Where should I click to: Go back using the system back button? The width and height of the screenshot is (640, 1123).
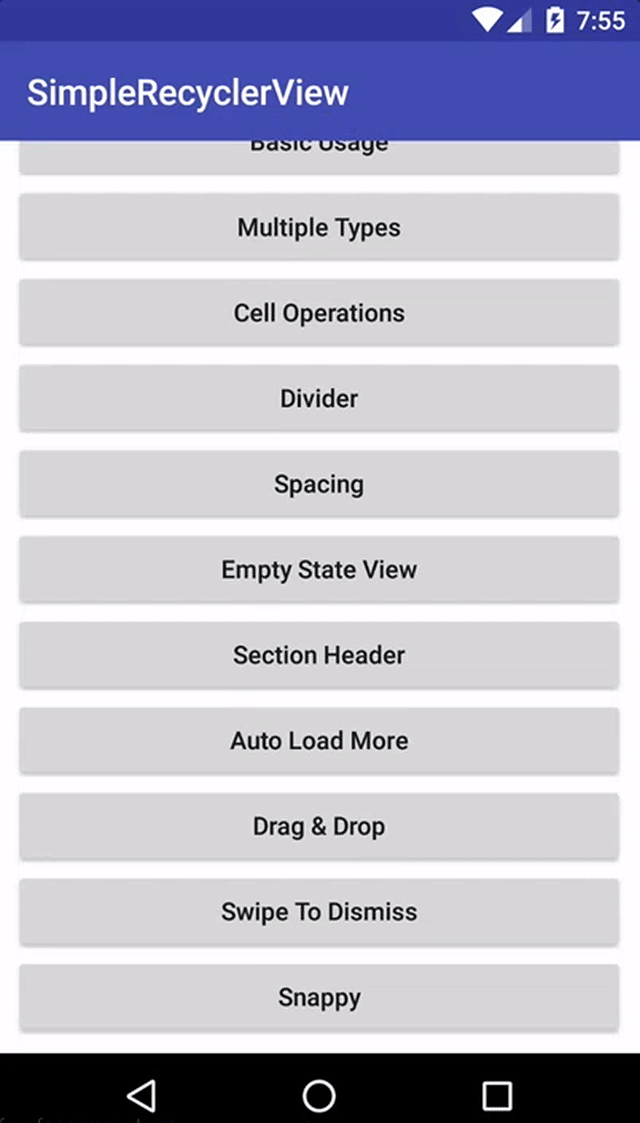pos(142,1095)
